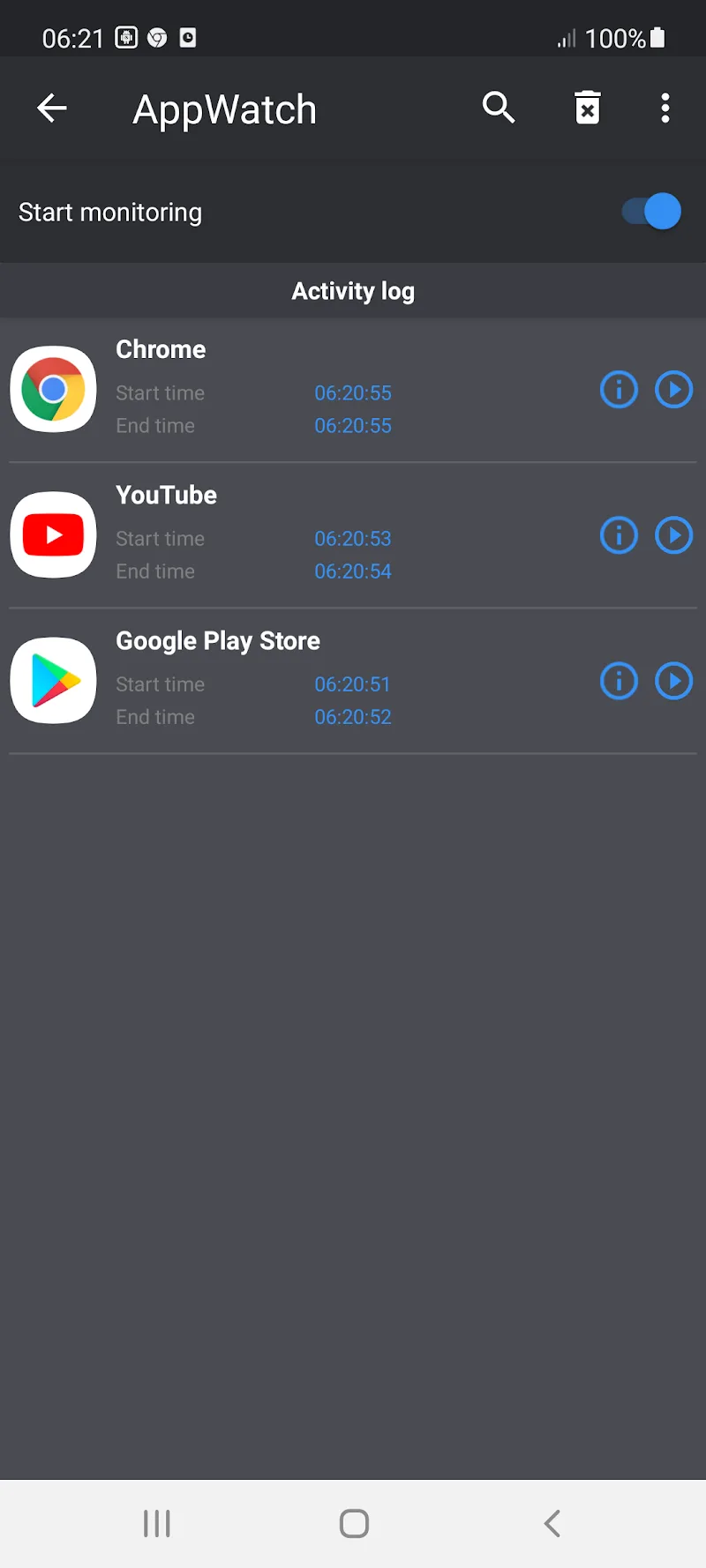Show recent apps
The width and height of the screenshot is (706, 1568).
click(x=157, y=1523)
